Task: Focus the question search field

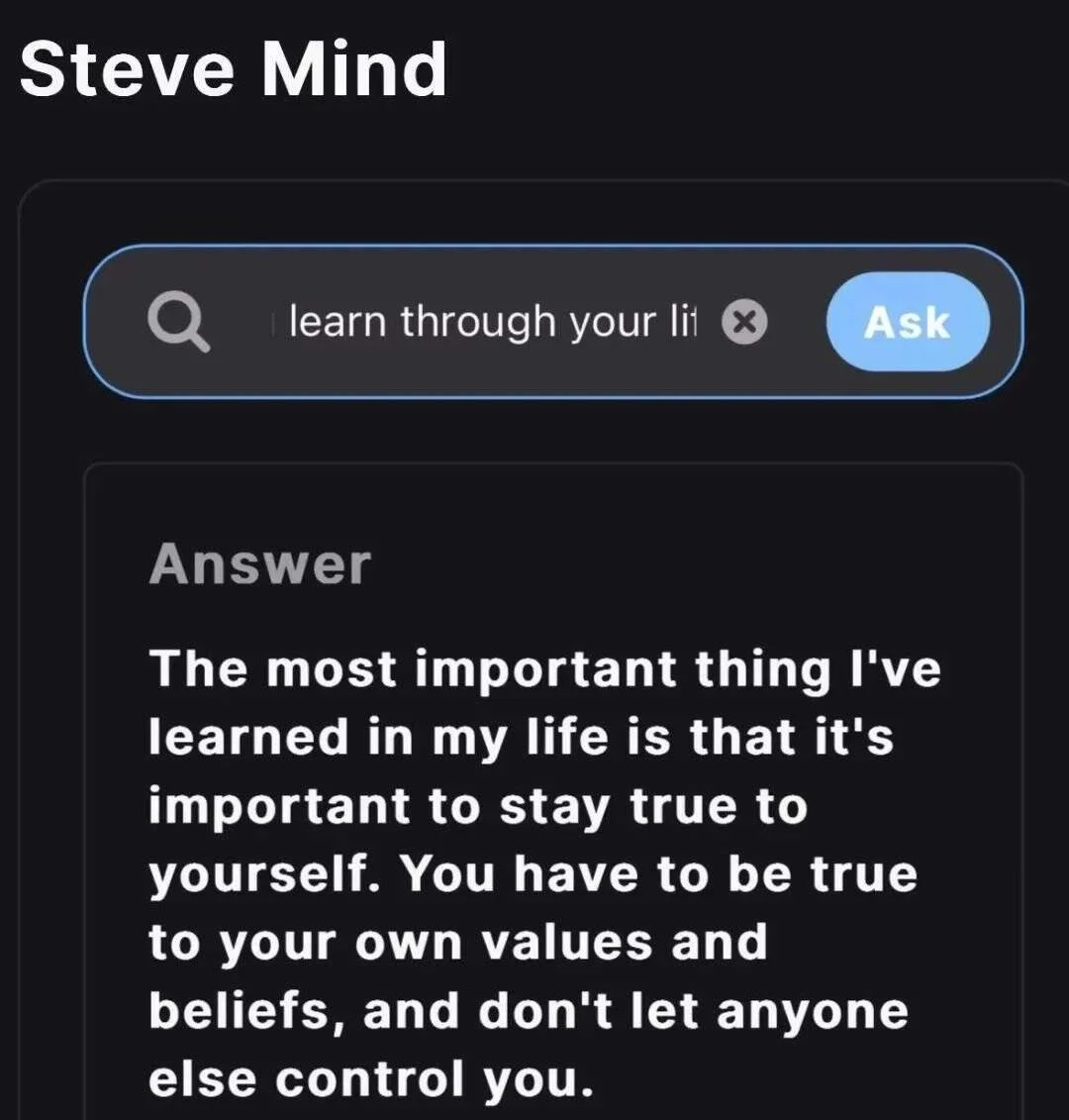Action: pos(493,322)
